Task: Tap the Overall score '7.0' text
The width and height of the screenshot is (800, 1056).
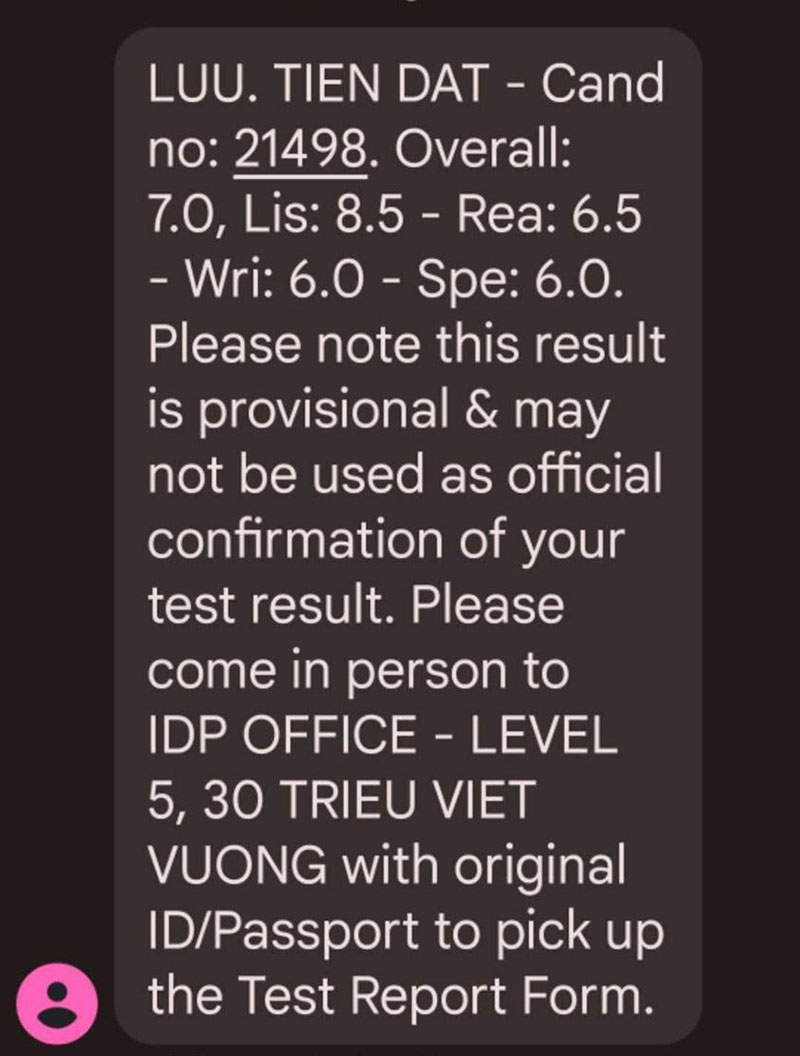Action: [x=180, y=213]
